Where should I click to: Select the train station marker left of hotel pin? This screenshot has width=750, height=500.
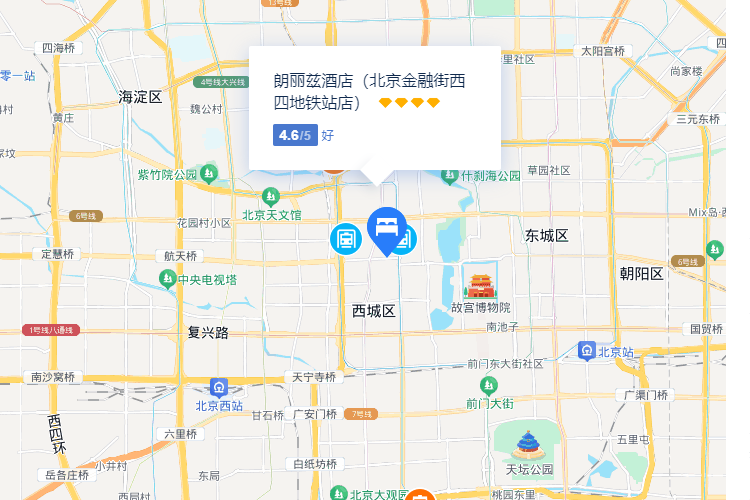point(346,239)
